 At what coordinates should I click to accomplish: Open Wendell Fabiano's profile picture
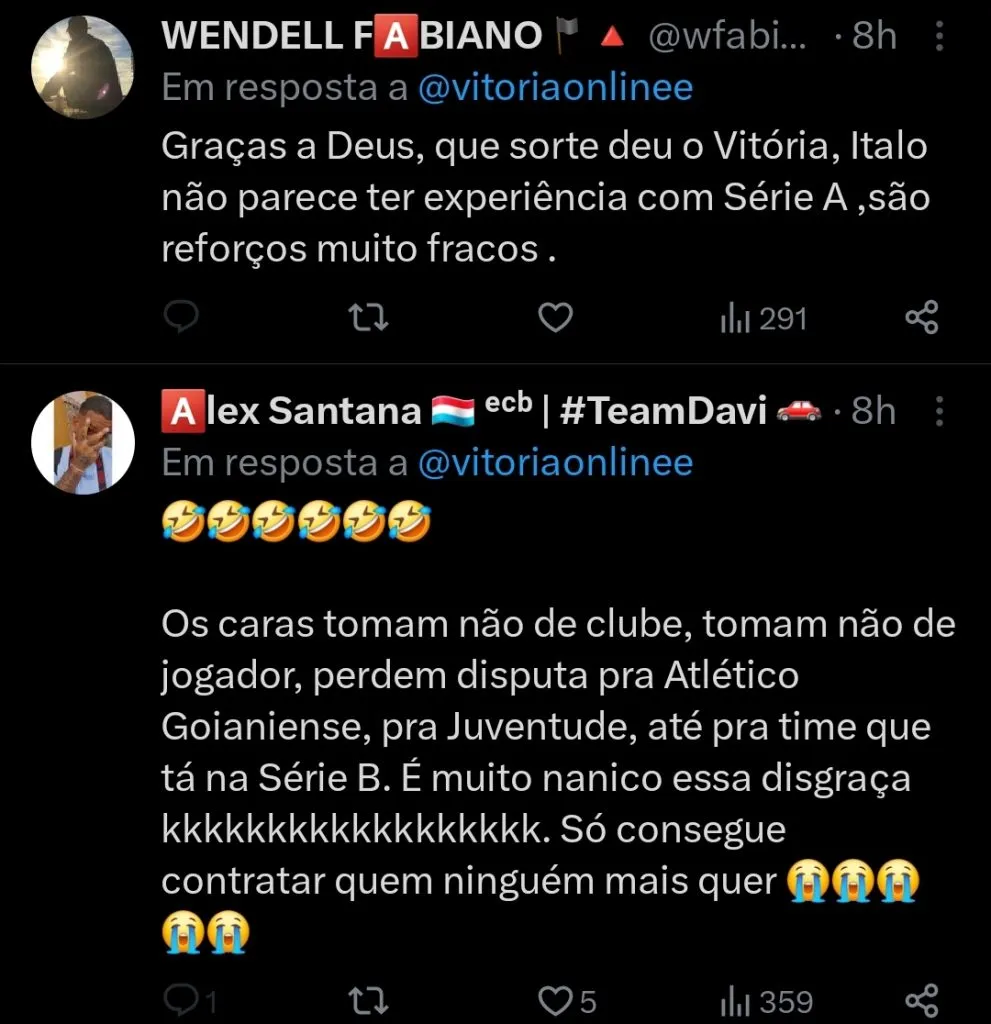click(x=83, y=66)
